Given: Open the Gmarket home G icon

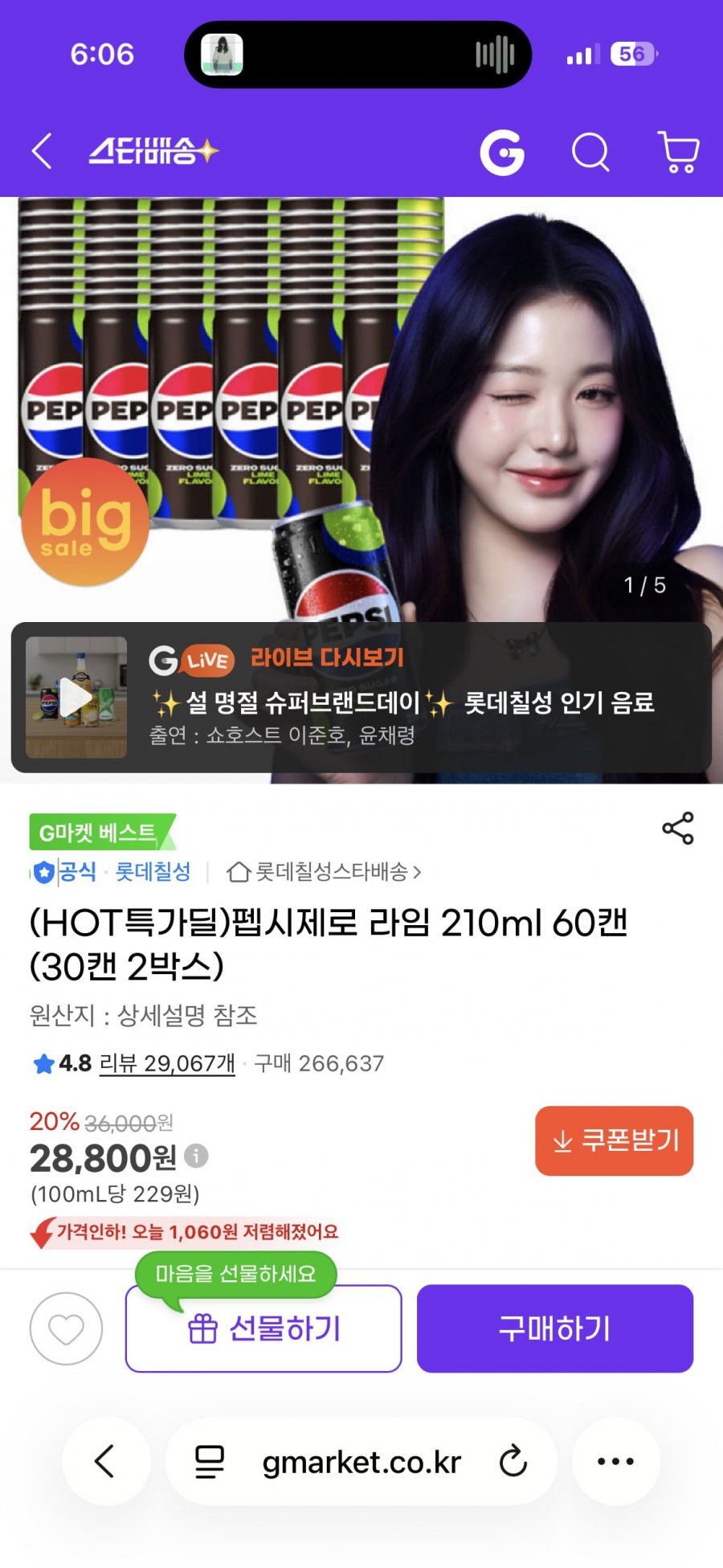Looking at the screenshot, I should (x=502, y=151).
